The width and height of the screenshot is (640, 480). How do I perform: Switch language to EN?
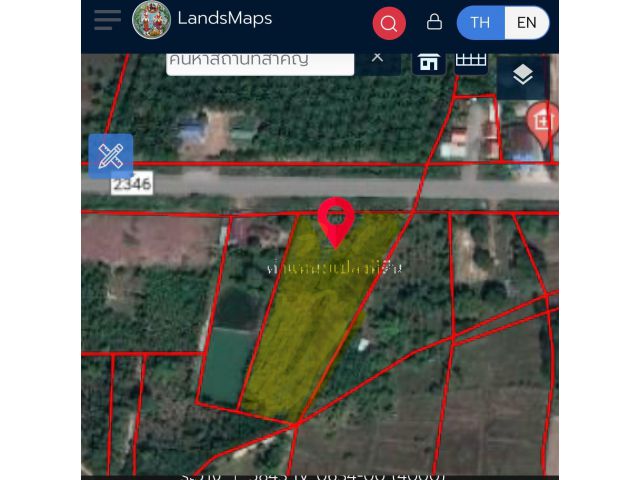(526, 23)
